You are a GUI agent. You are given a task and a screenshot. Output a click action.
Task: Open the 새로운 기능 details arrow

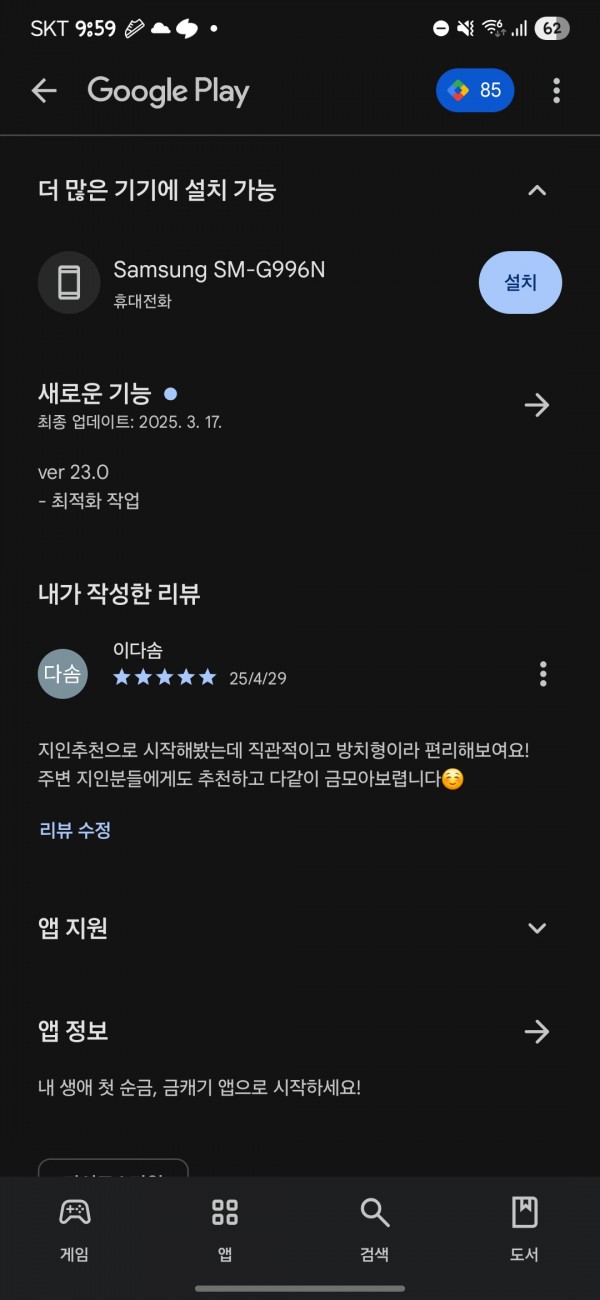[x=537, y=405]
